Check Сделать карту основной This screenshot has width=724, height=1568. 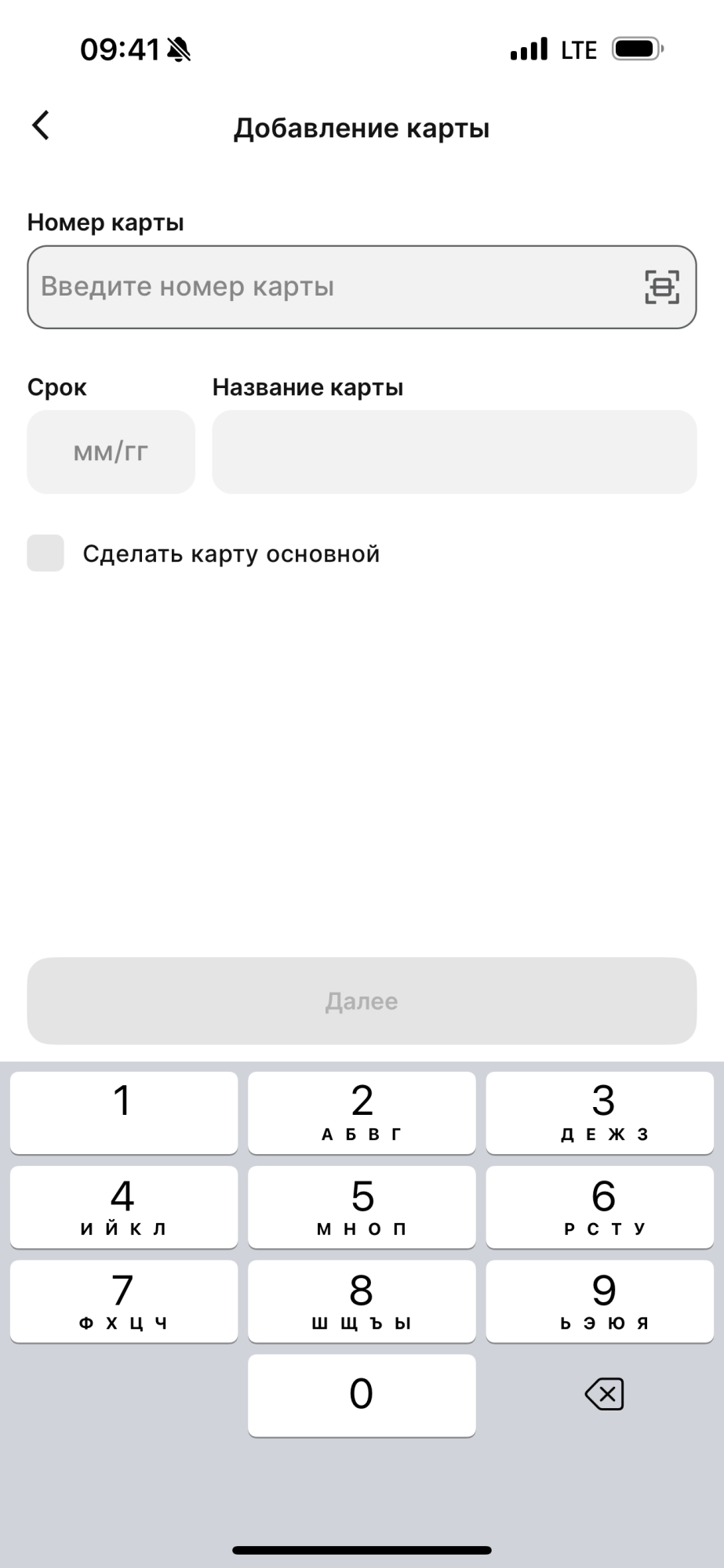click(x=45, y=554)
